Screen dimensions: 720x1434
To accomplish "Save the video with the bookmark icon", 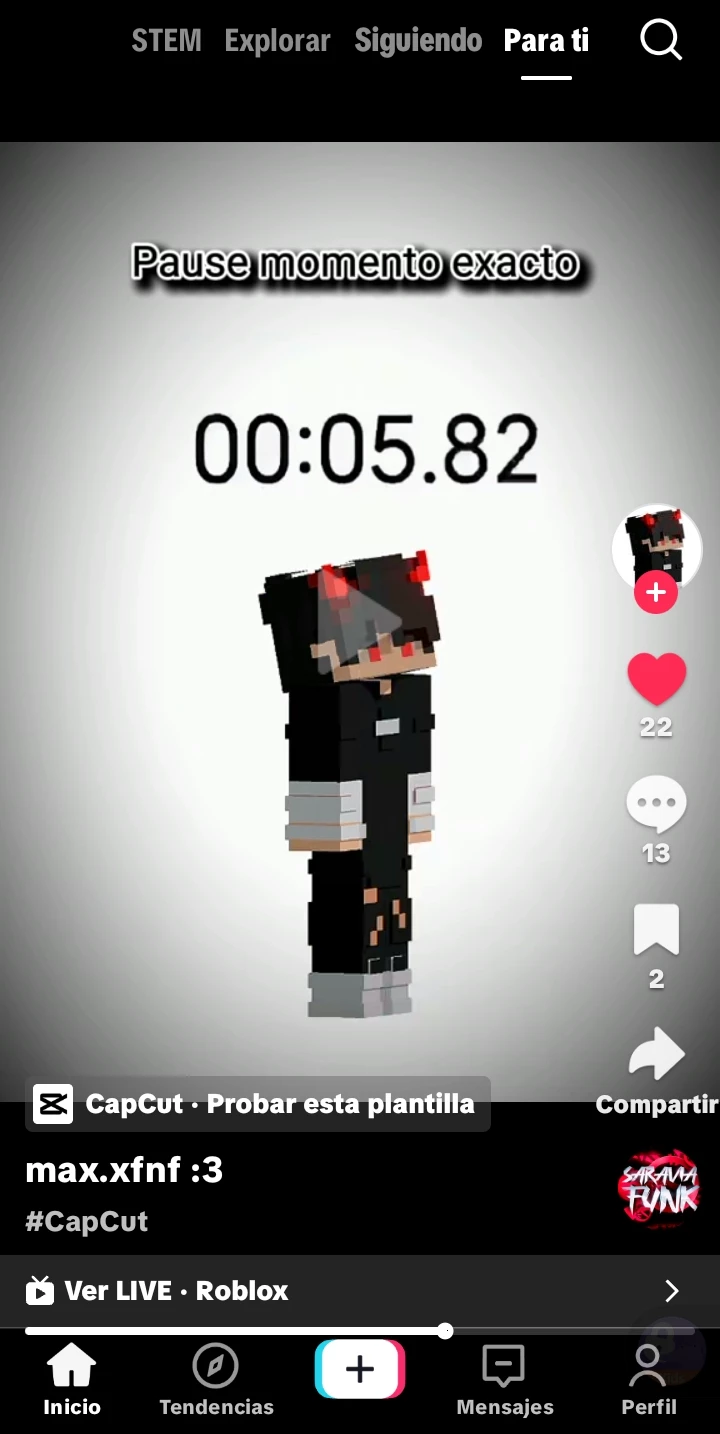I will [656, 930].
